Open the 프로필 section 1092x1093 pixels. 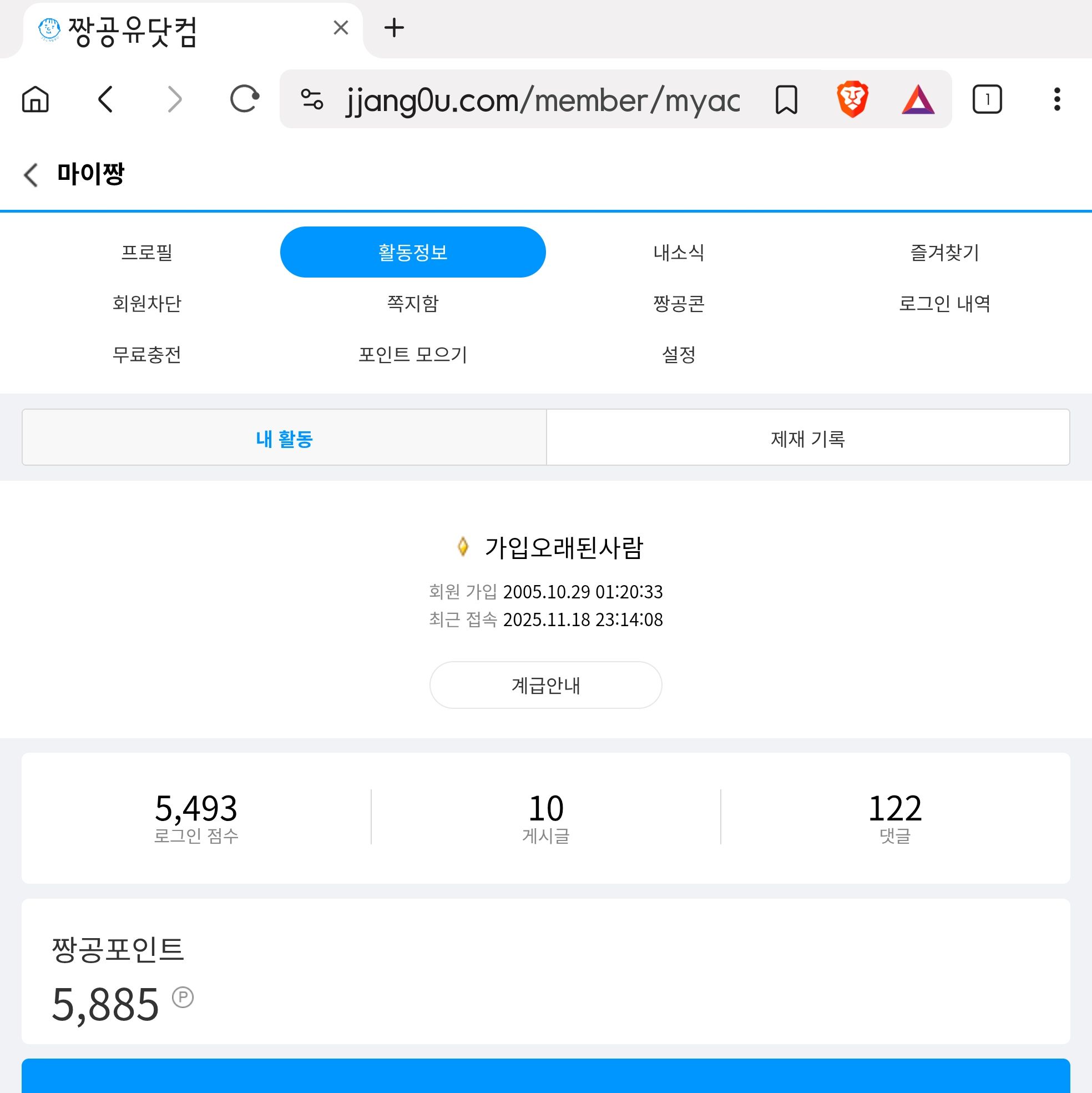[x=146, y=253]
